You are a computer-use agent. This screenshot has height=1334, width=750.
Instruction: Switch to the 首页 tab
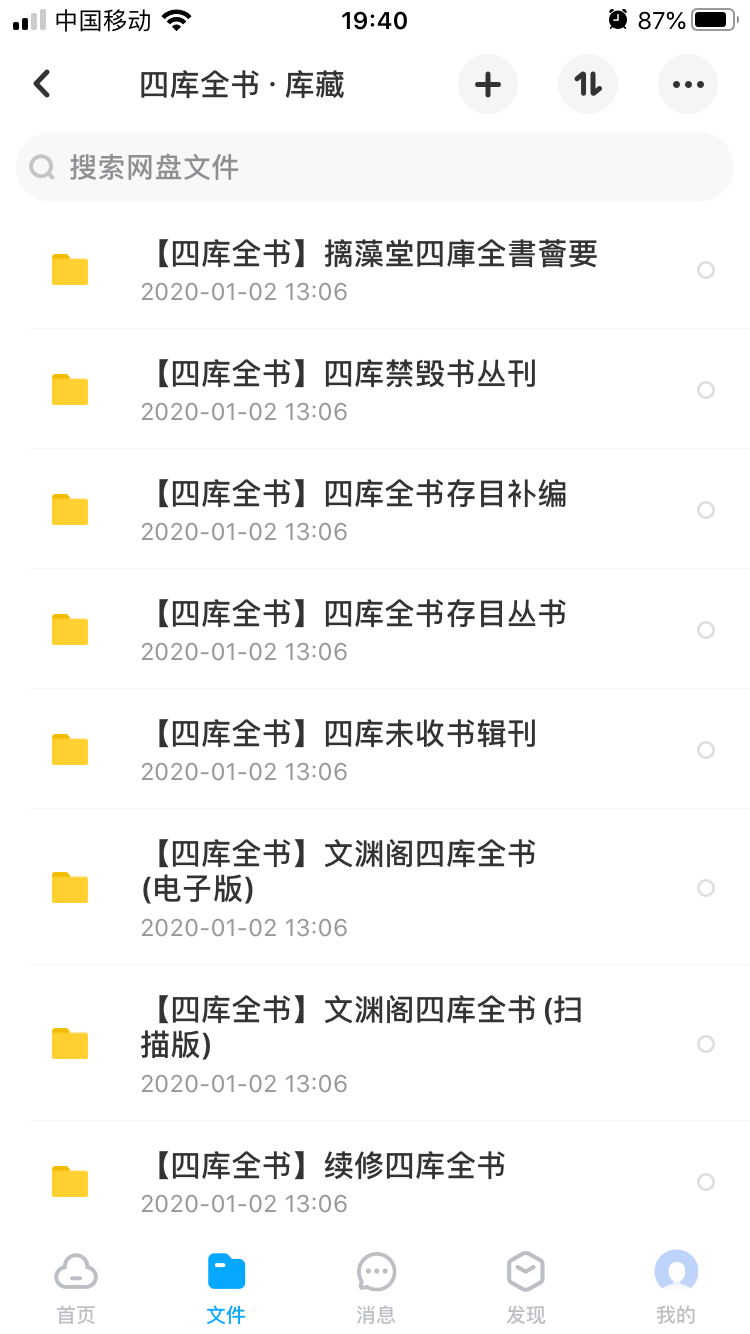click(76, 1288)
